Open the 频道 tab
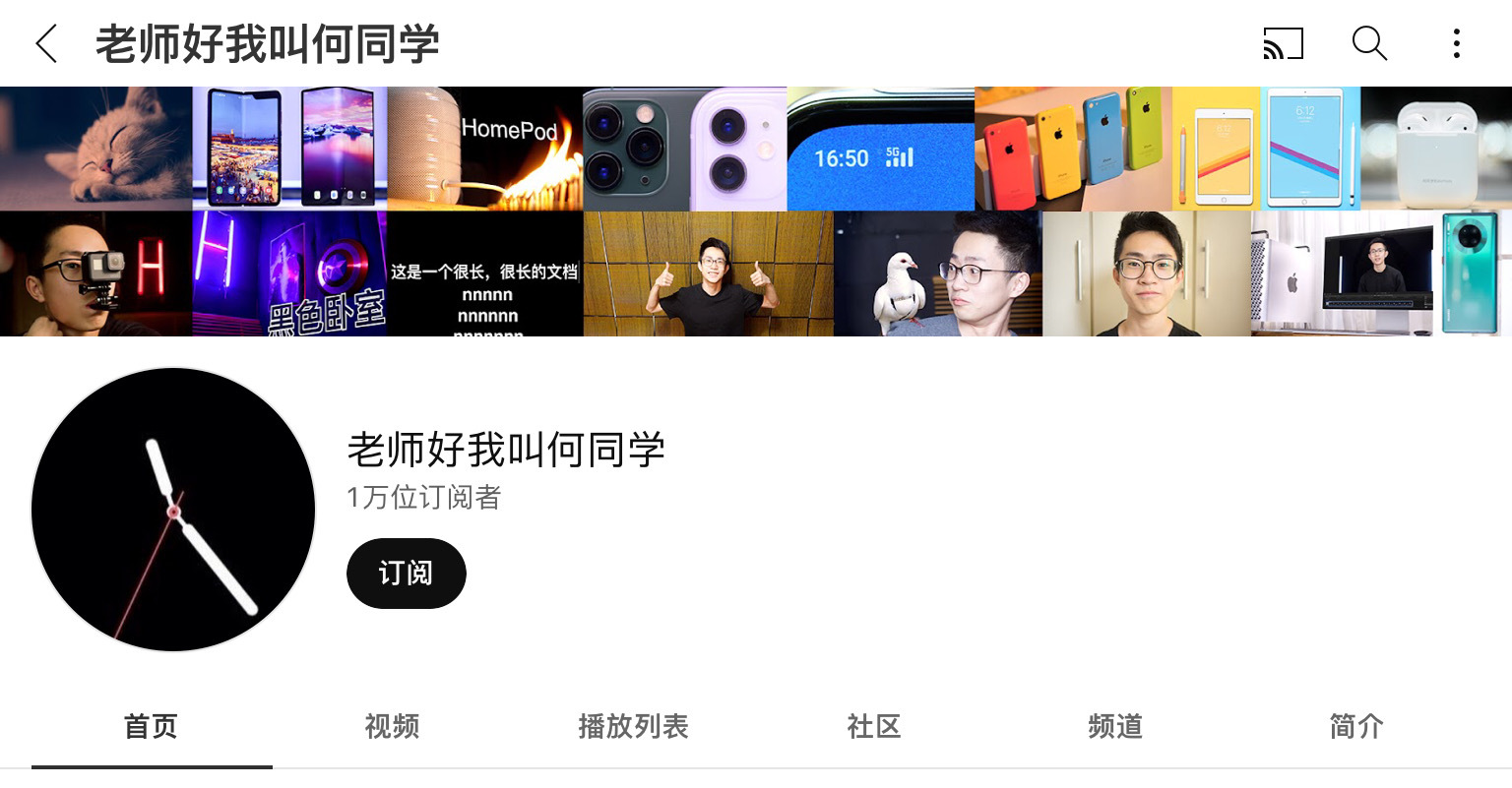1512x788 pixels. [x=1115, y=727]
